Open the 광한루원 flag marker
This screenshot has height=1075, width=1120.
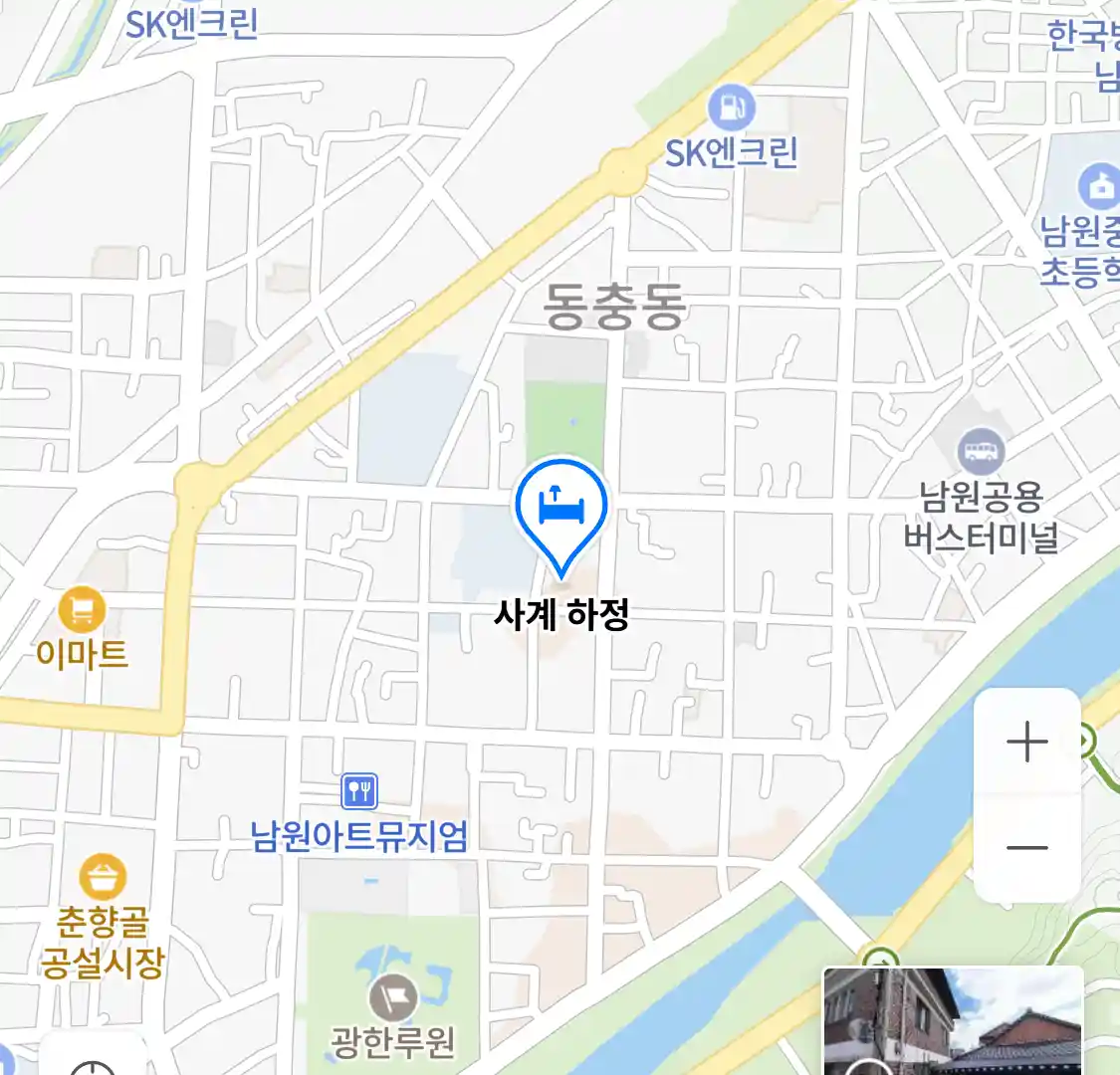click(x=393, y=997)
